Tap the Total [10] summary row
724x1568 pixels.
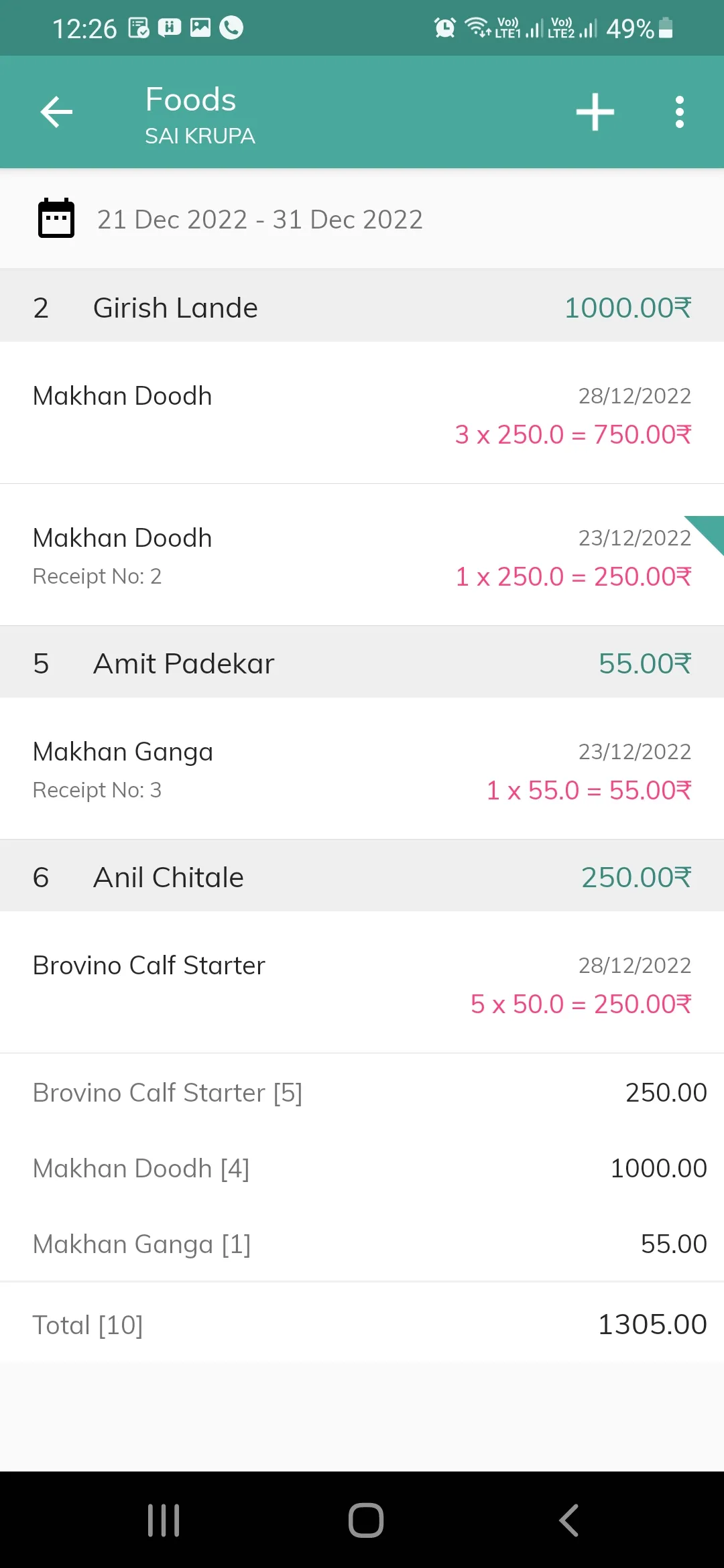(362, 1323)
